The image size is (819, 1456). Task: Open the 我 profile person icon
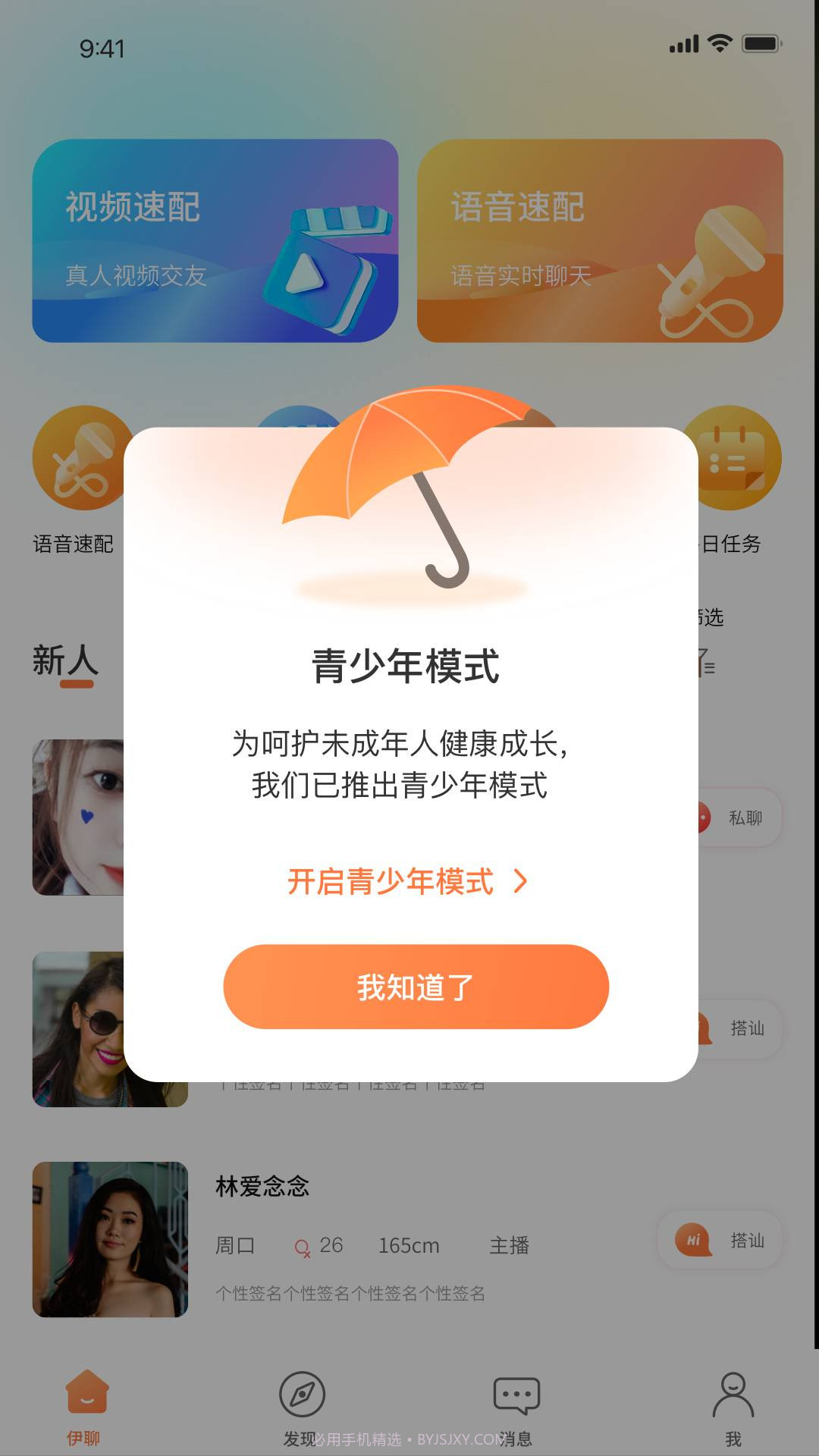pos(732,1395)
